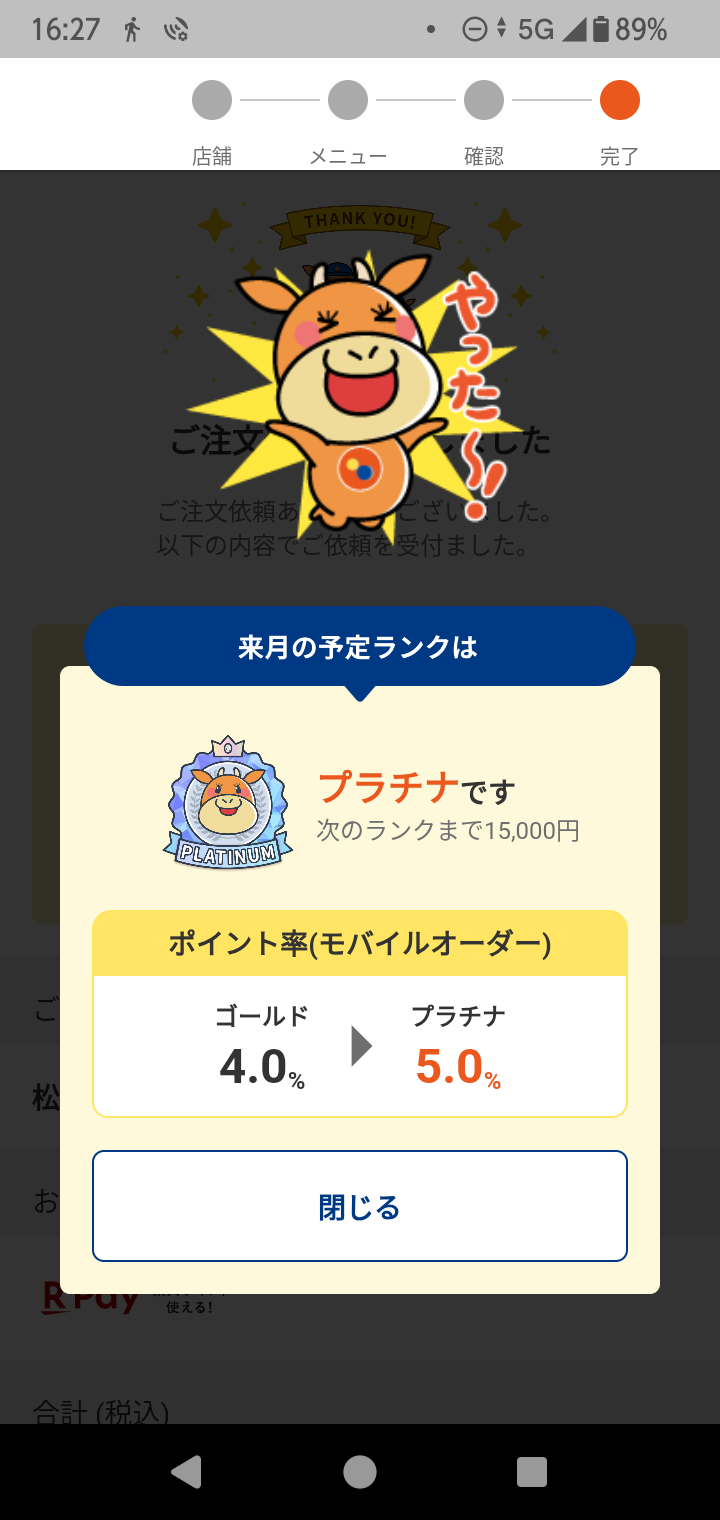Image resolution: width=720 pixels, height=1520 pixels.
Task: Open the recent apps view
Action: coord(532,1471)
